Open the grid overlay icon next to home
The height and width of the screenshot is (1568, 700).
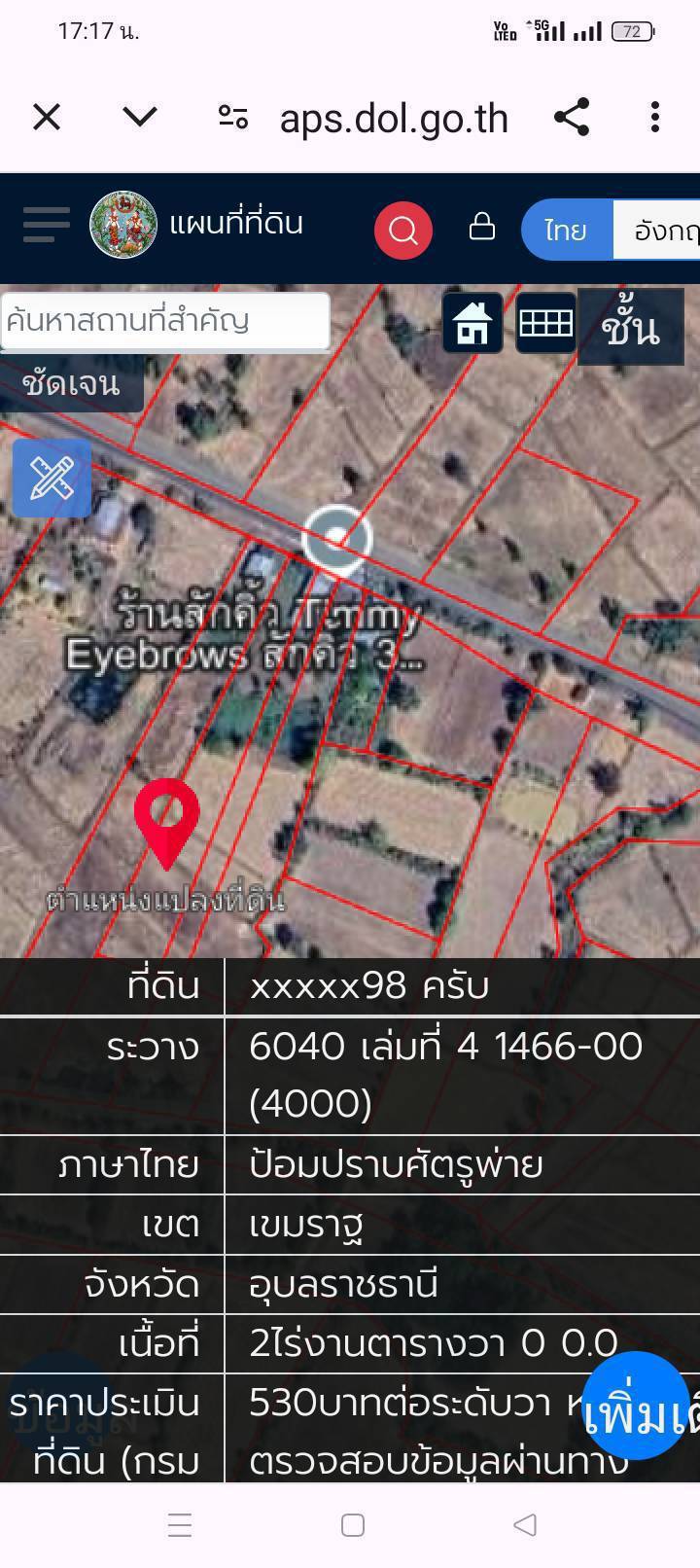545,324
